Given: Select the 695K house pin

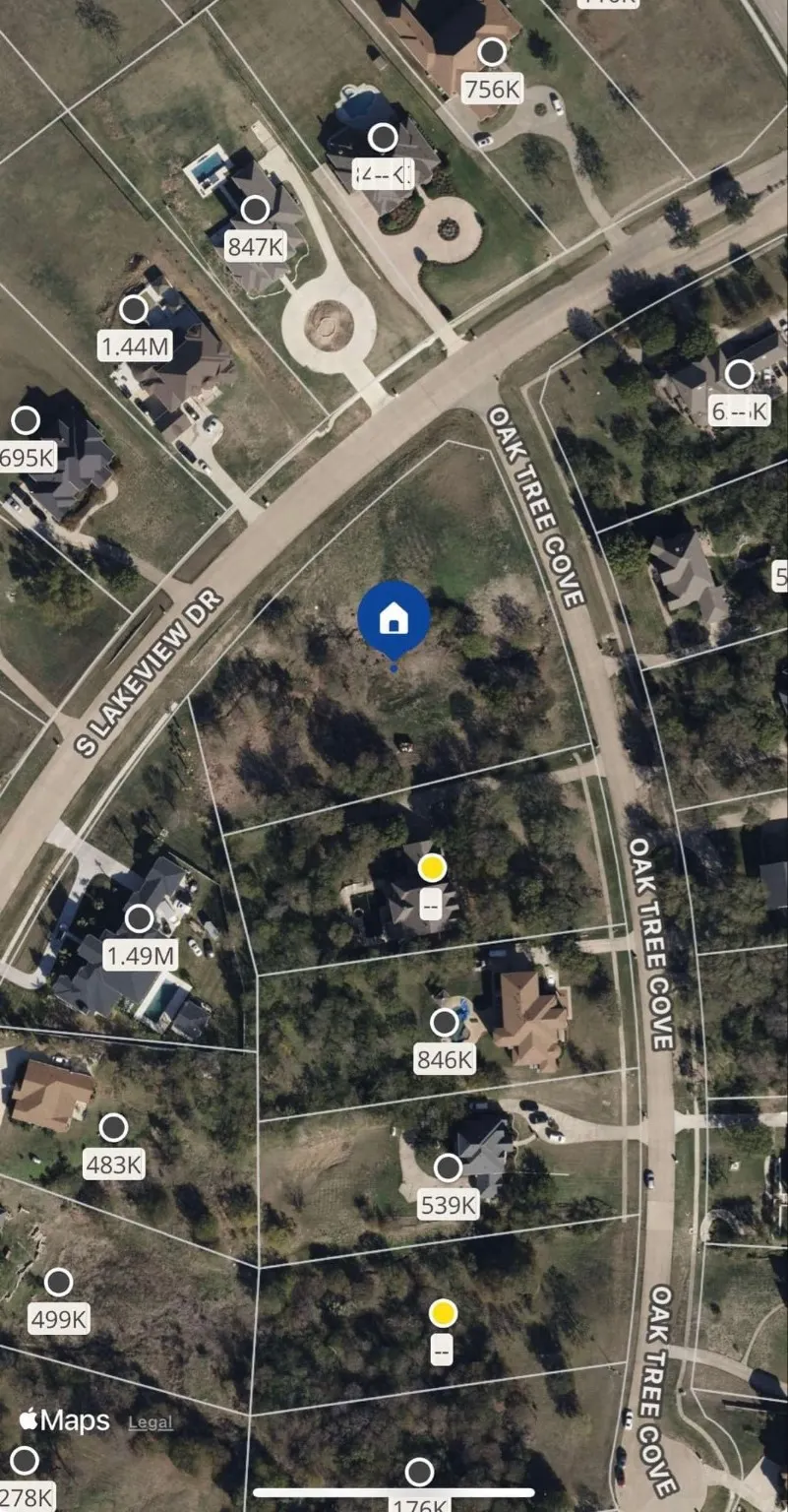Looking at the screenshot, I should click(25, 421).
